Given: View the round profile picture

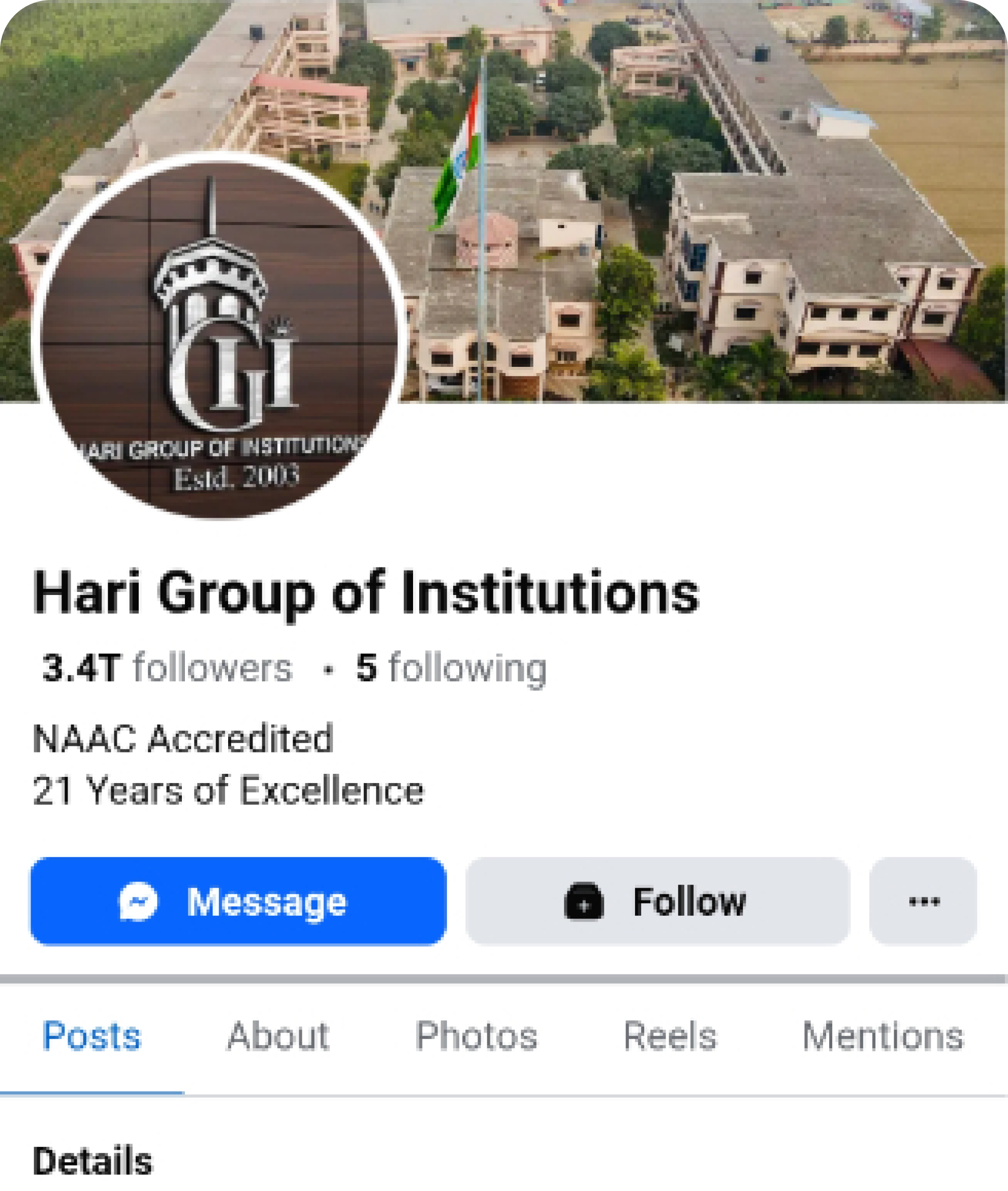Looking at the screenshot, I should pyautogui.click(x=219, y=337).
